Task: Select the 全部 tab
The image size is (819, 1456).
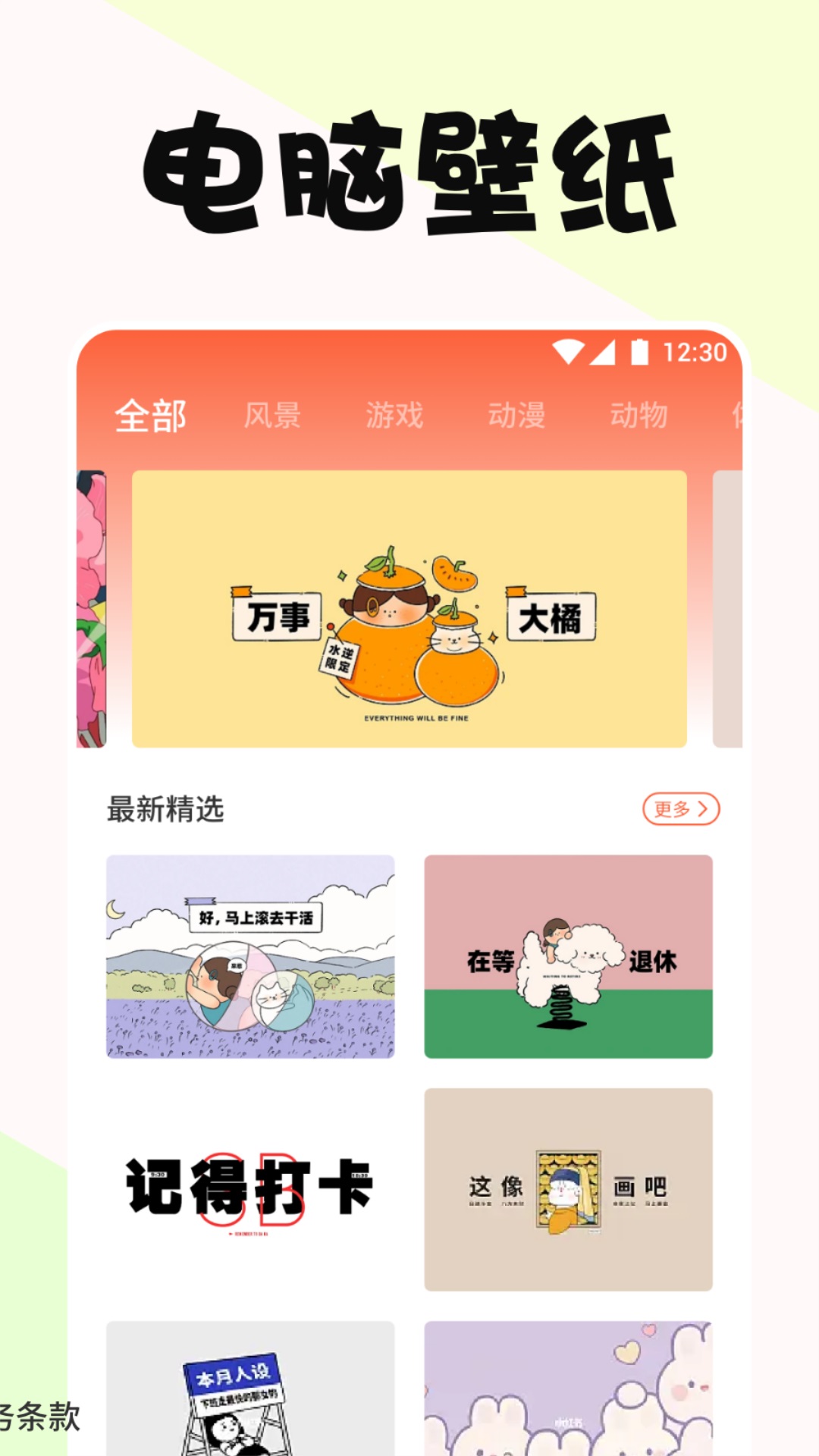Action: point(152,415)
